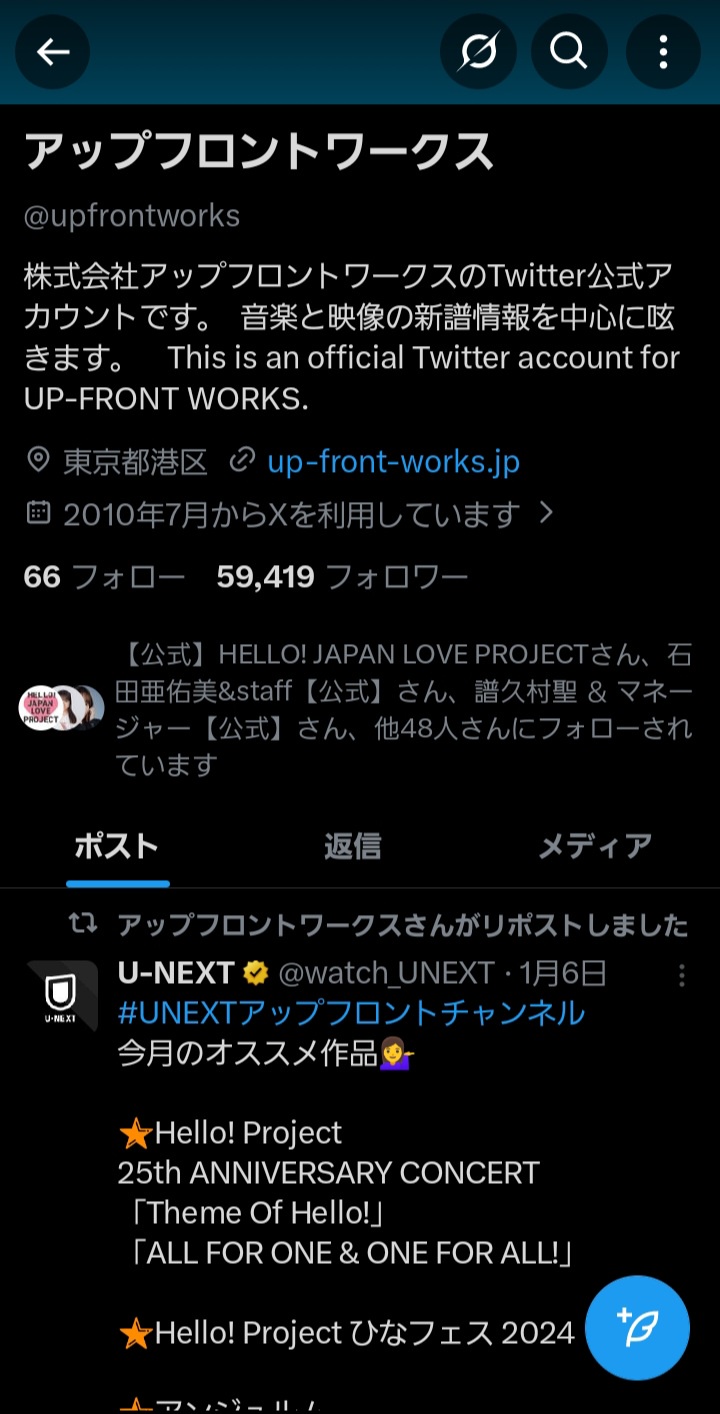The image size is (720, 1414).
Task: View followers you know, incl. 他48人さん
Action: pos(400,710)
